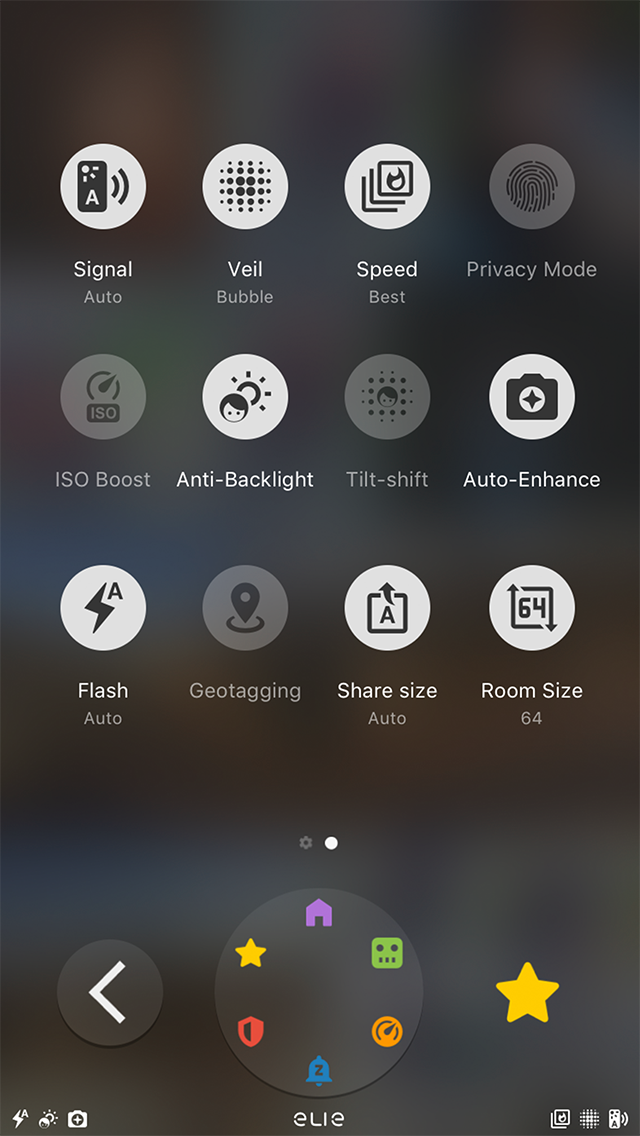The height and width of the screenshot is (1136, 640).
Task: Enable the Tilt-shift effect
Action: [x=387, y=397]
